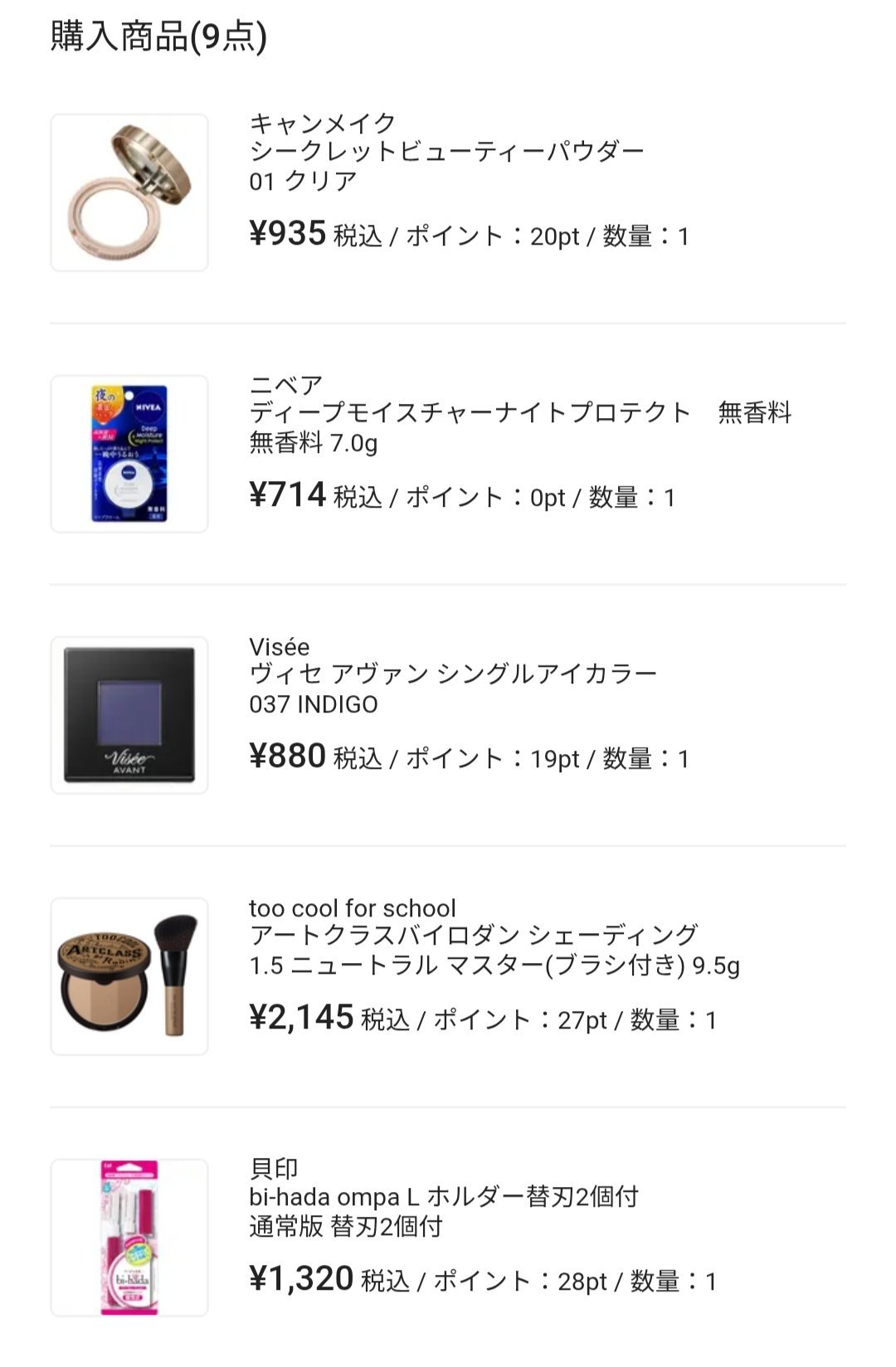The image size is (896, 1367).
Task: Open the 貝印 bi-hada ompa L item
Action: 443,1196
